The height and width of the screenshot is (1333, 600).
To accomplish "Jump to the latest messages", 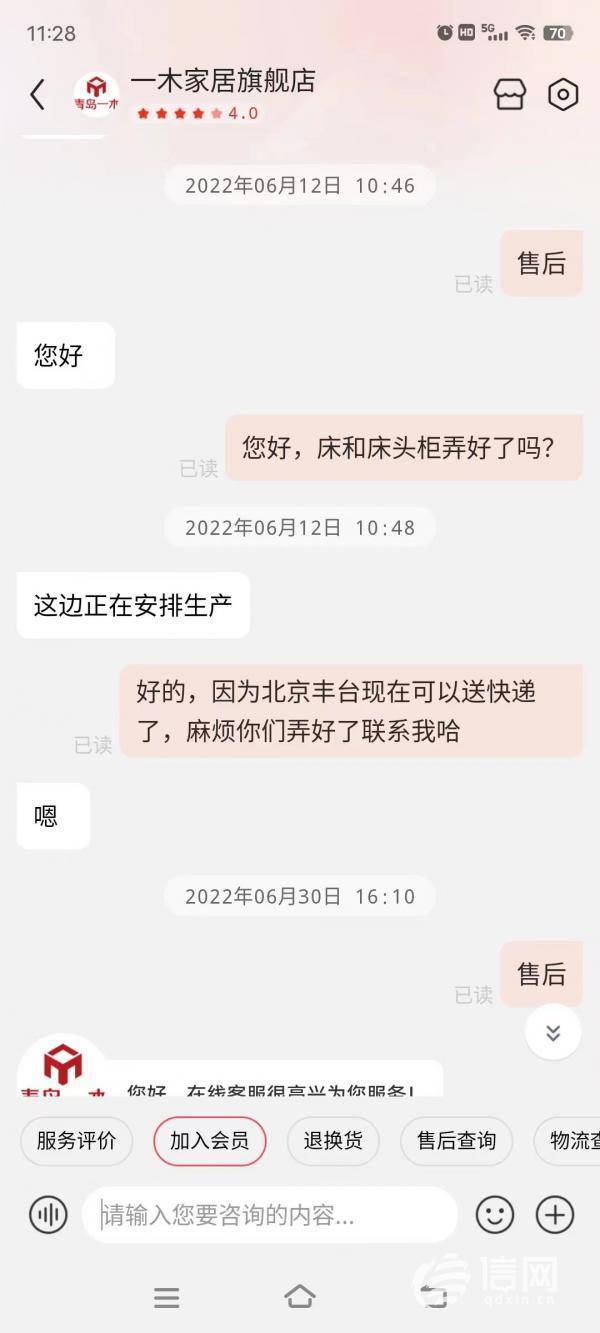I will tap(553, 1032).
